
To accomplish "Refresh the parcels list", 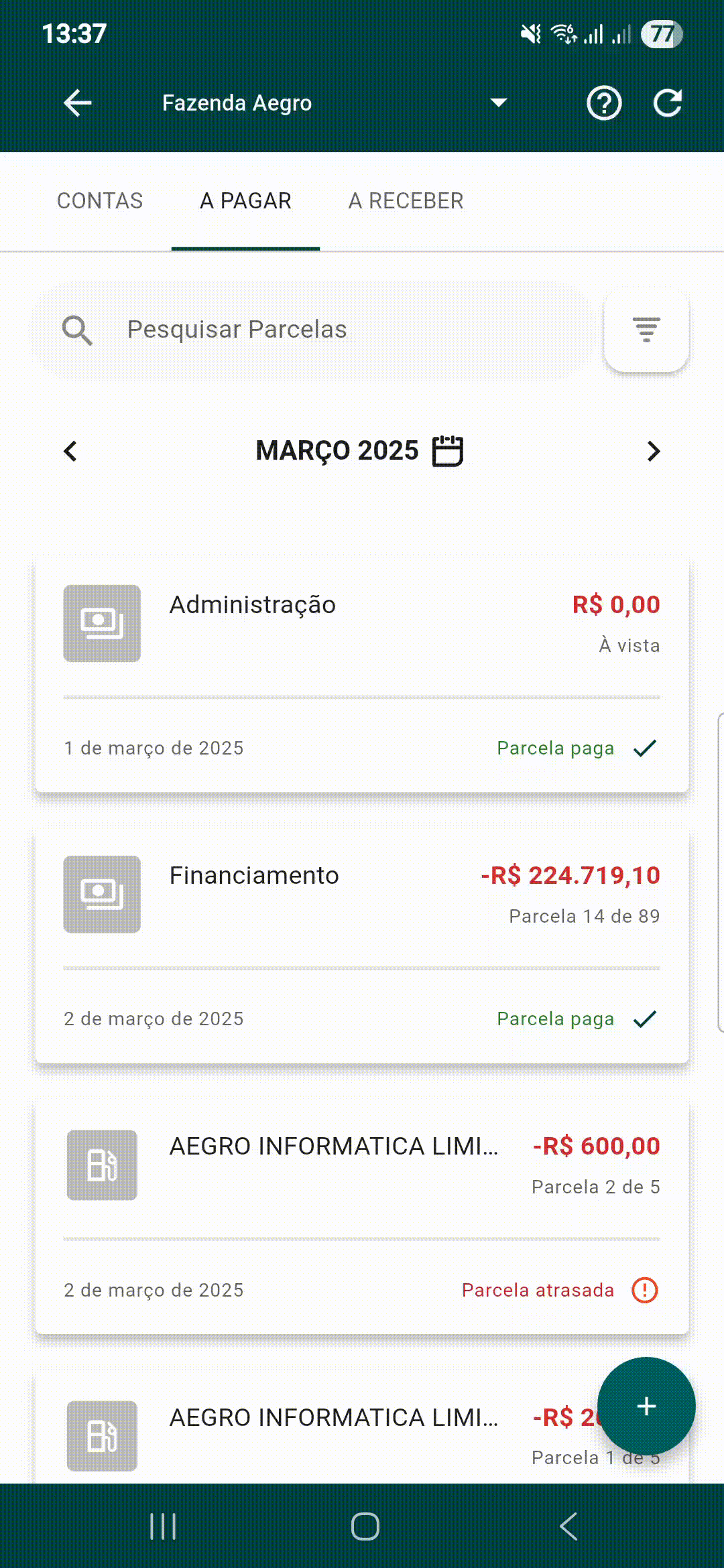I will (x=668, y=103).
